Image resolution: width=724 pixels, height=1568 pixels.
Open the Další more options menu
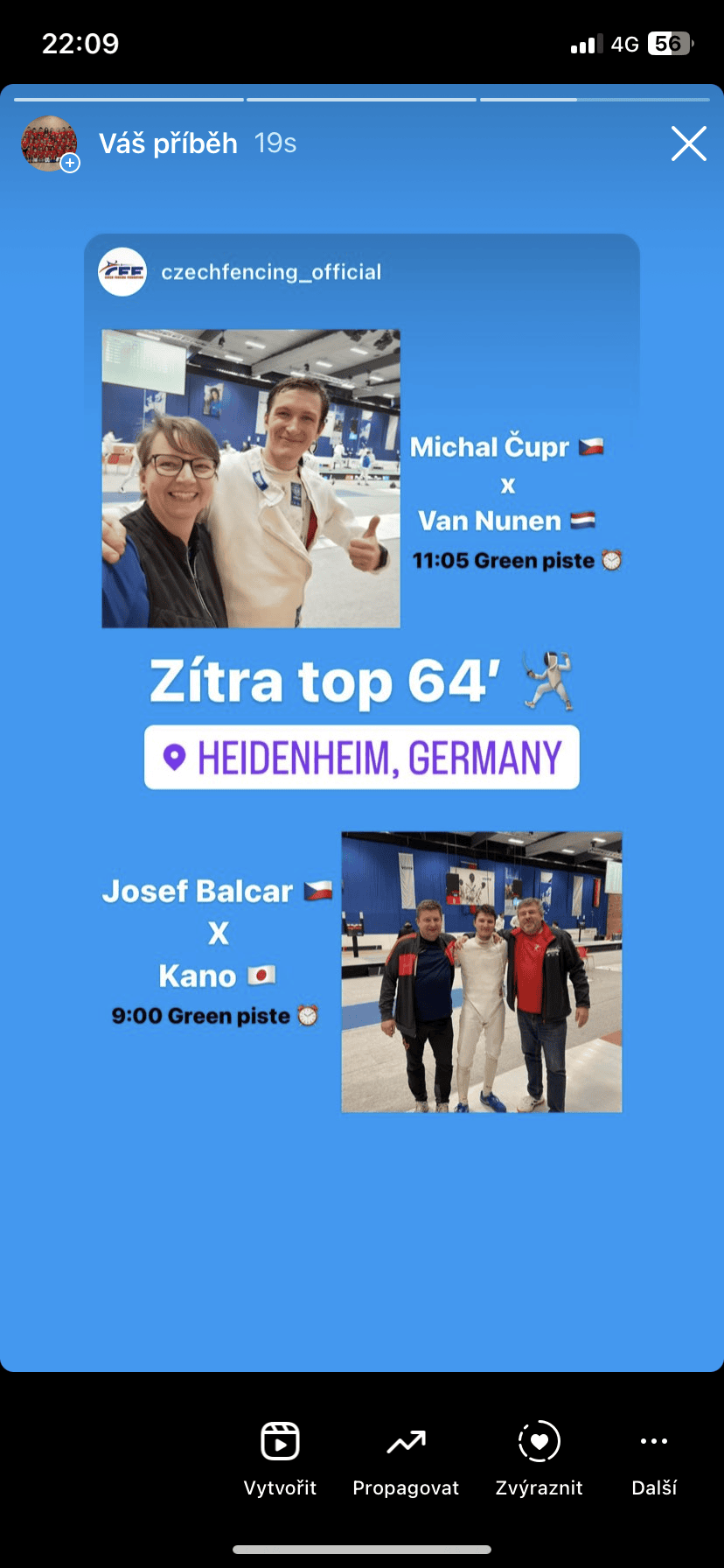point(654,1459)
